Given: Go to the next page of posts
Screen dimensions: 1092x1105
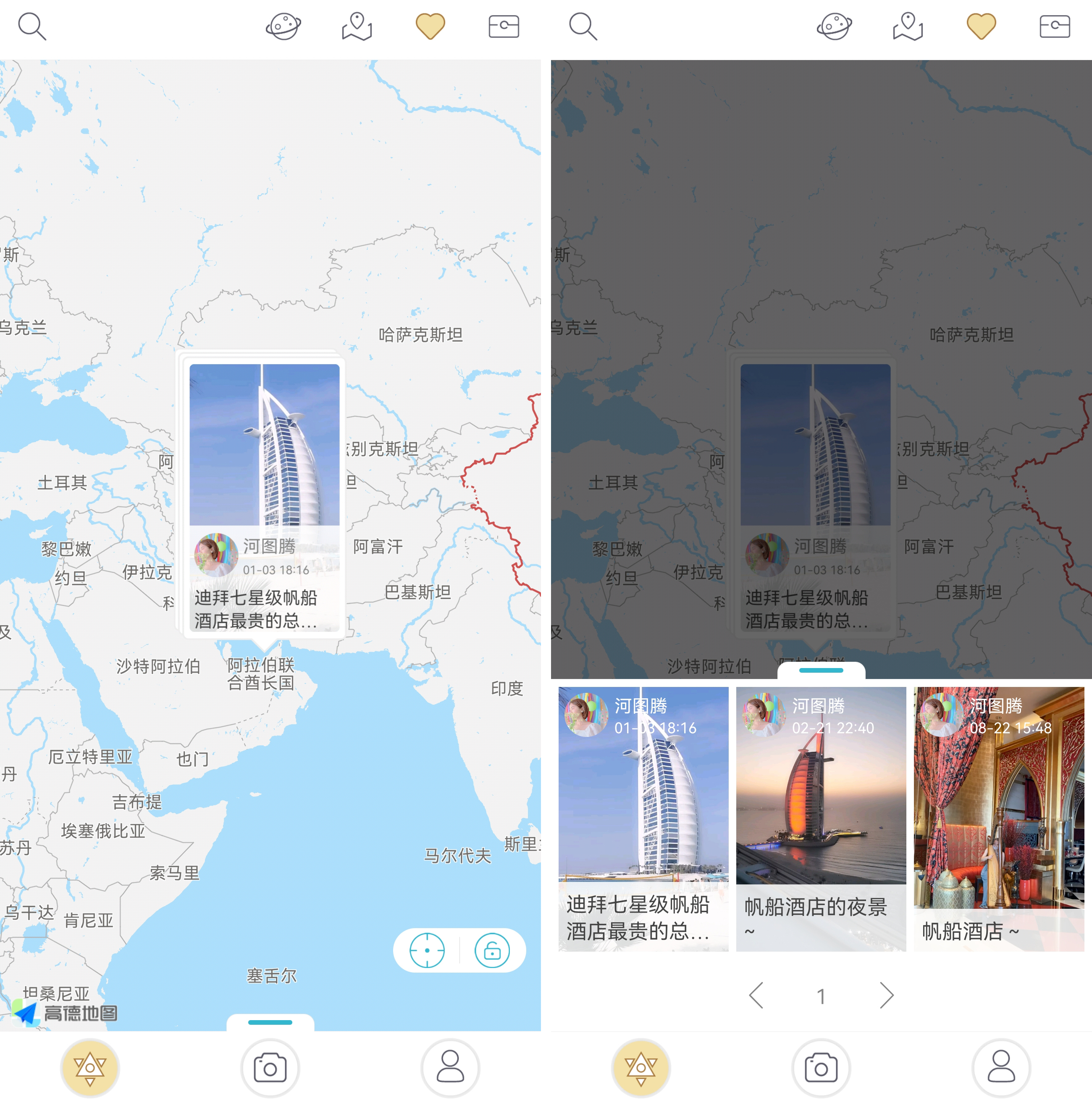Looking at the screenshot, I should coord(886,995).
